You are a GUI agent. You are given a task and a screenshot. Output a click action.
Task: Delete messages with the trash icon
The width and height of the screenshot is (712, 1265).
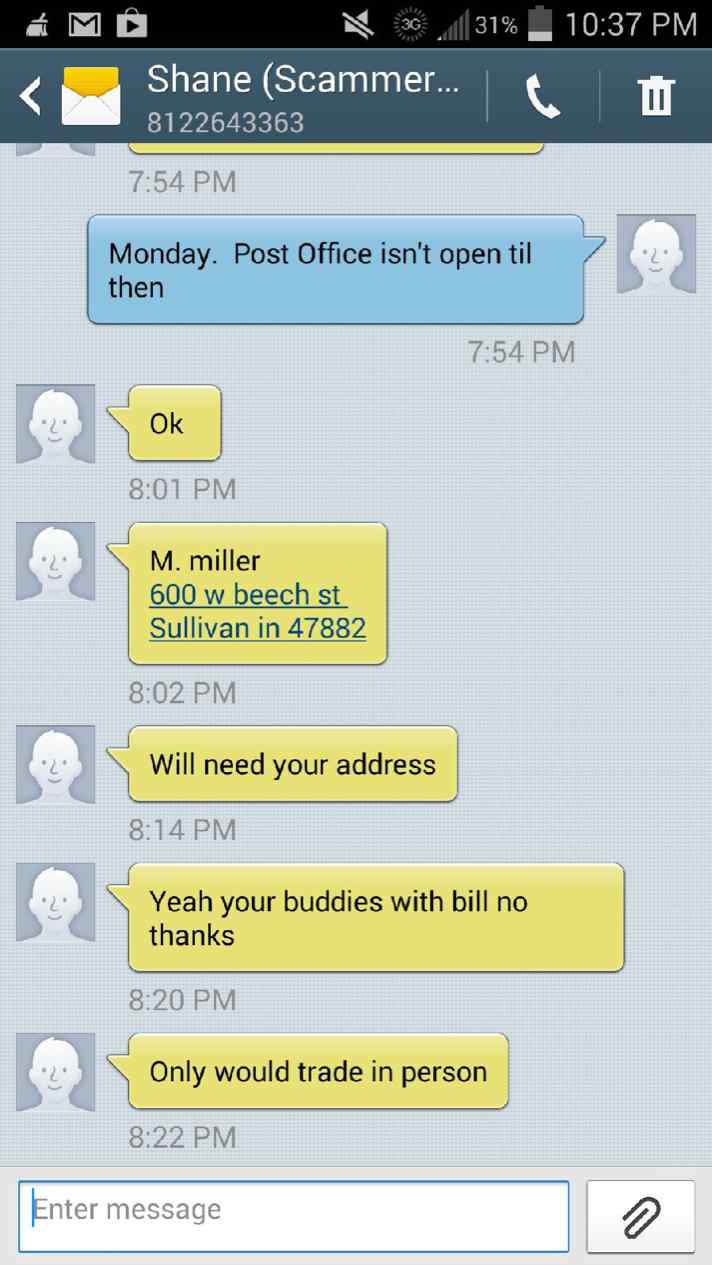click(656, 97)
